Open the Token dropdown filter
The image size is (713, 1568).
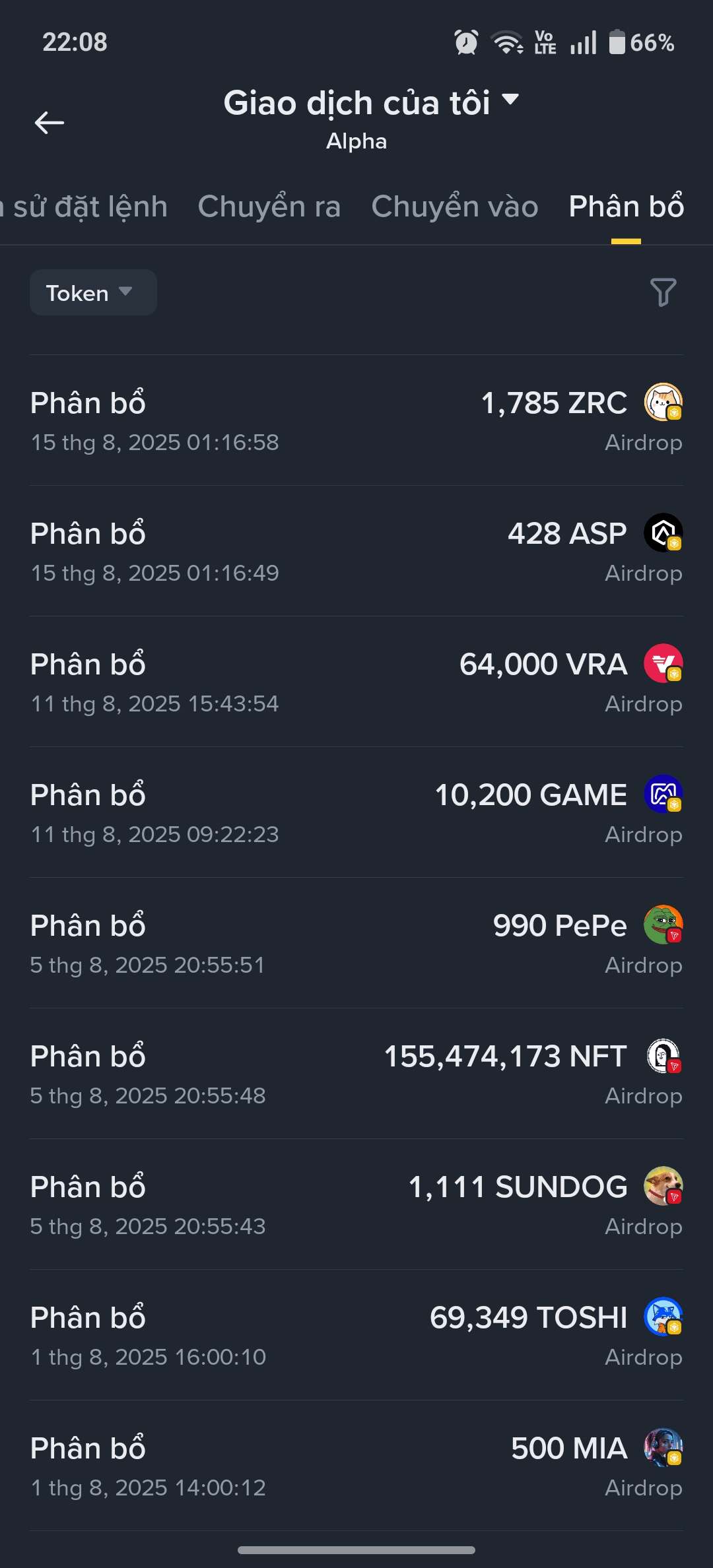[x=92, y=292]
